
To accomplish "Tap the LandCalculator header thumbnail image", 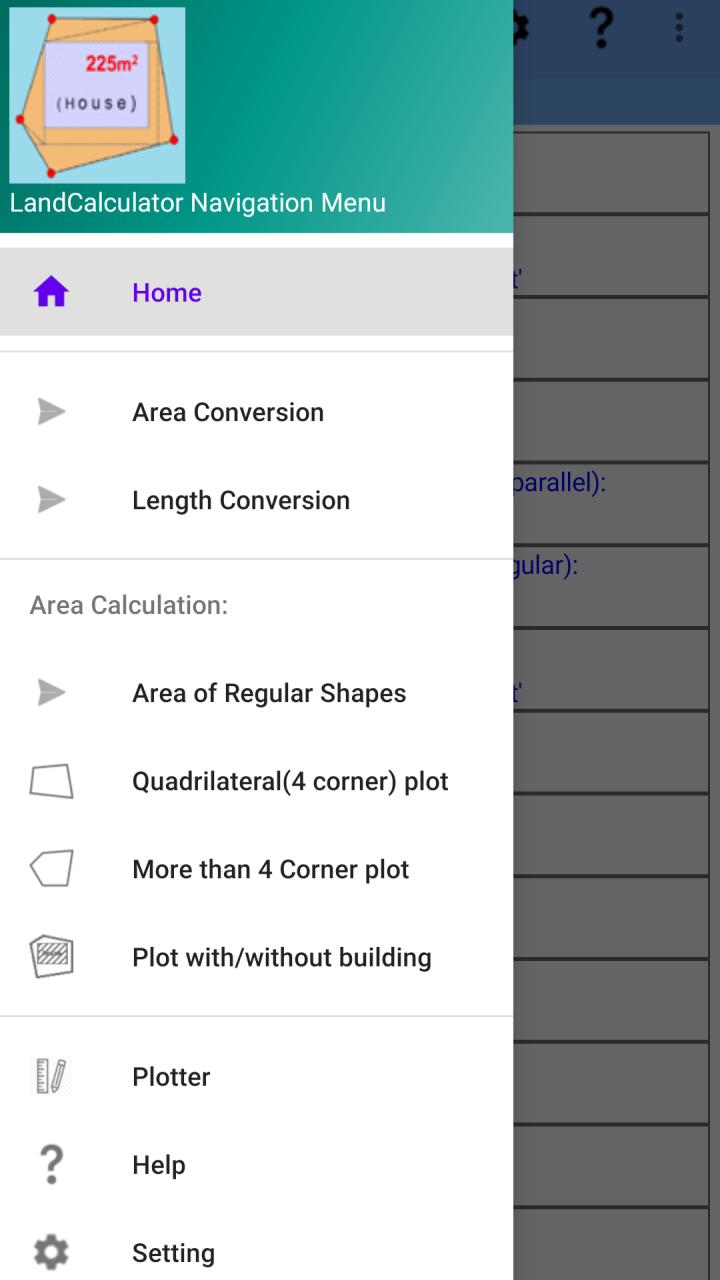I will 96,95.
